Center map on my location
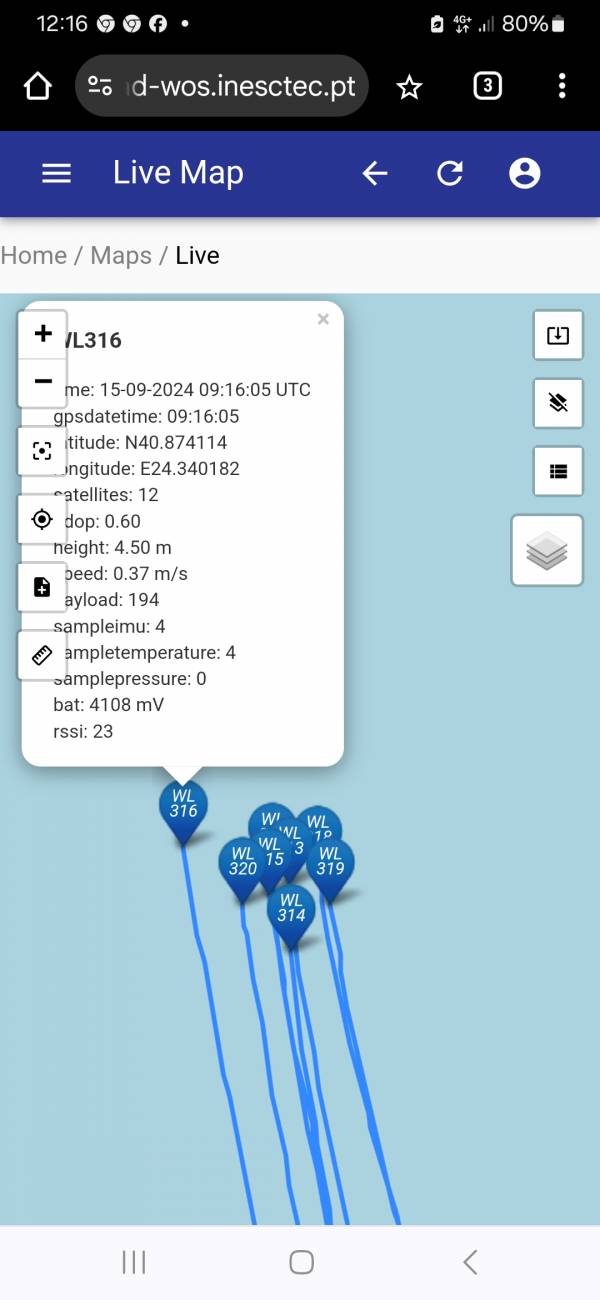Viewport: 600px width, 1300px height. [42, 519]
